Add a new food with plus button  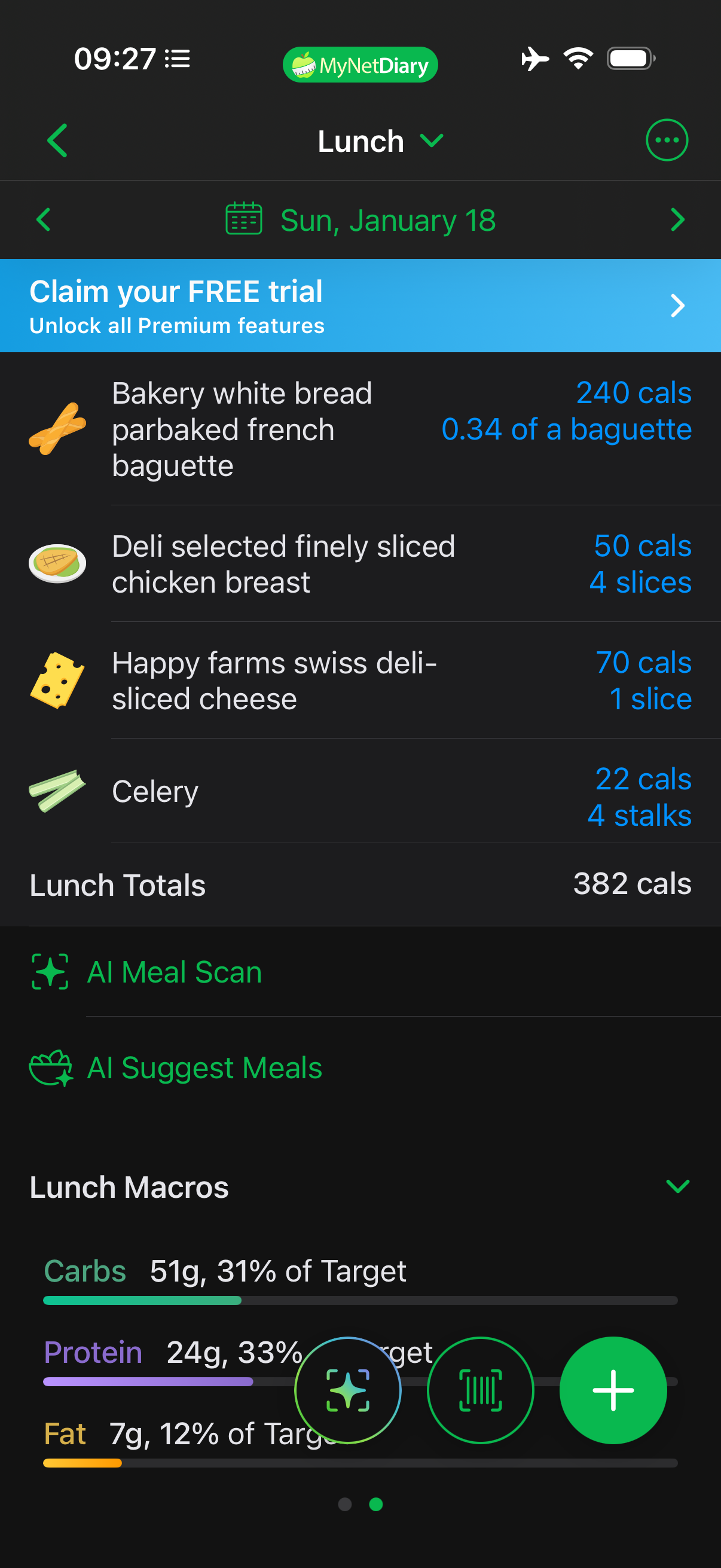[613, 1390]
